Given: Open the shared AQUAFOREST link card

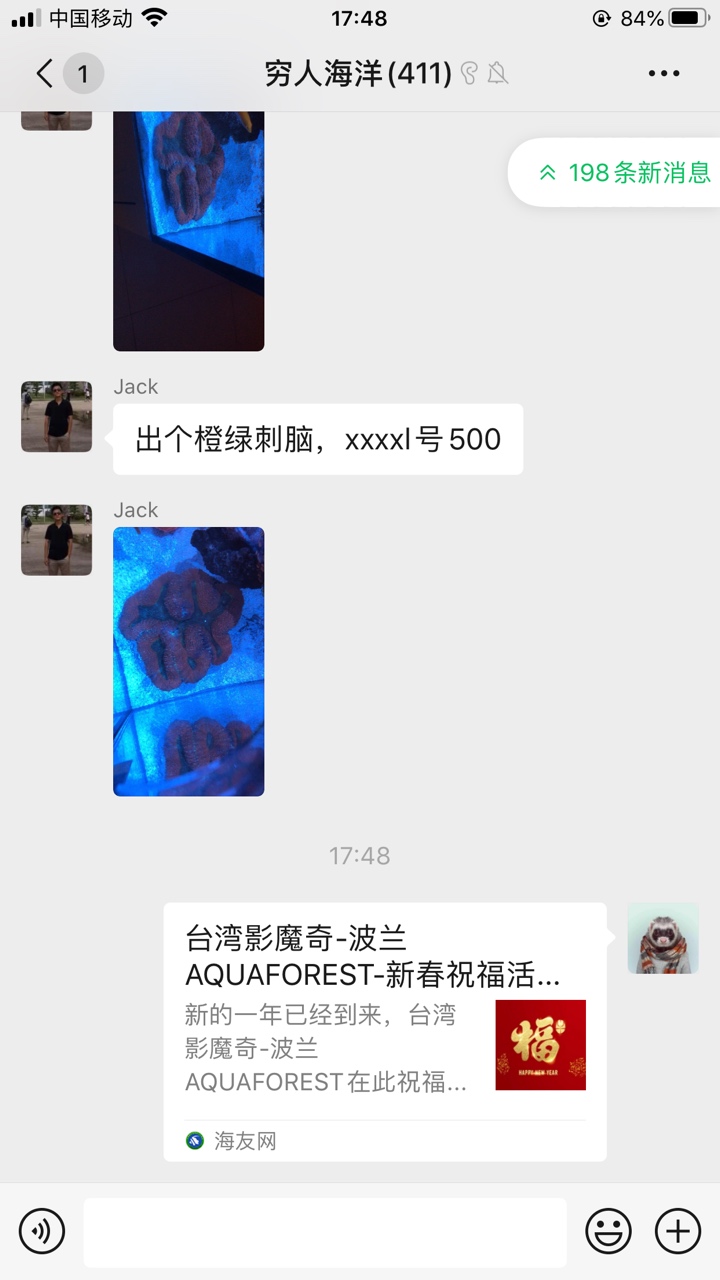Looking at the screenshot, I should pos(385,1031).
